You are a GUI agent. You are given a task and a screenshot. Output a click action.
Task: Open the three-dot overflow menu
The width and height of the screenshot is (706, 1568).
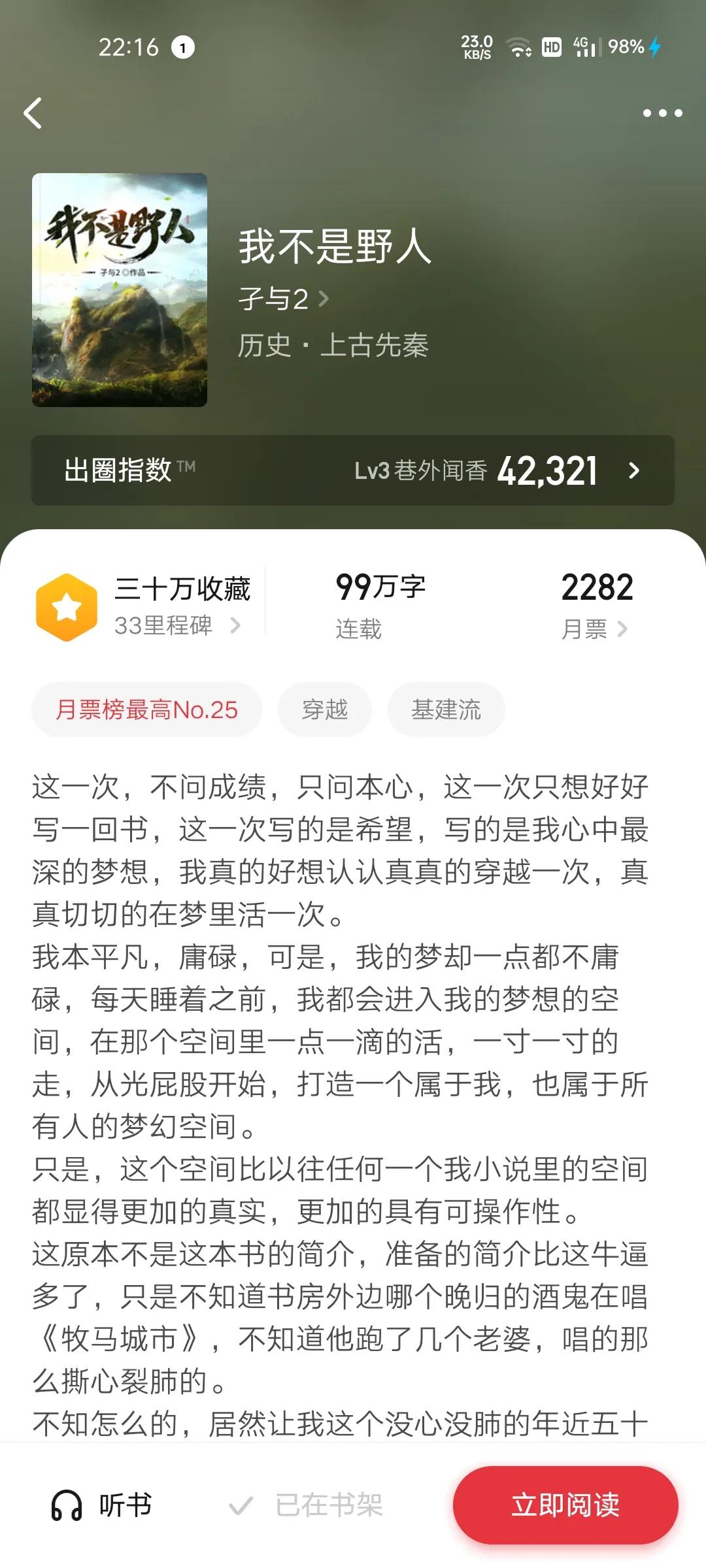point(662,113)
